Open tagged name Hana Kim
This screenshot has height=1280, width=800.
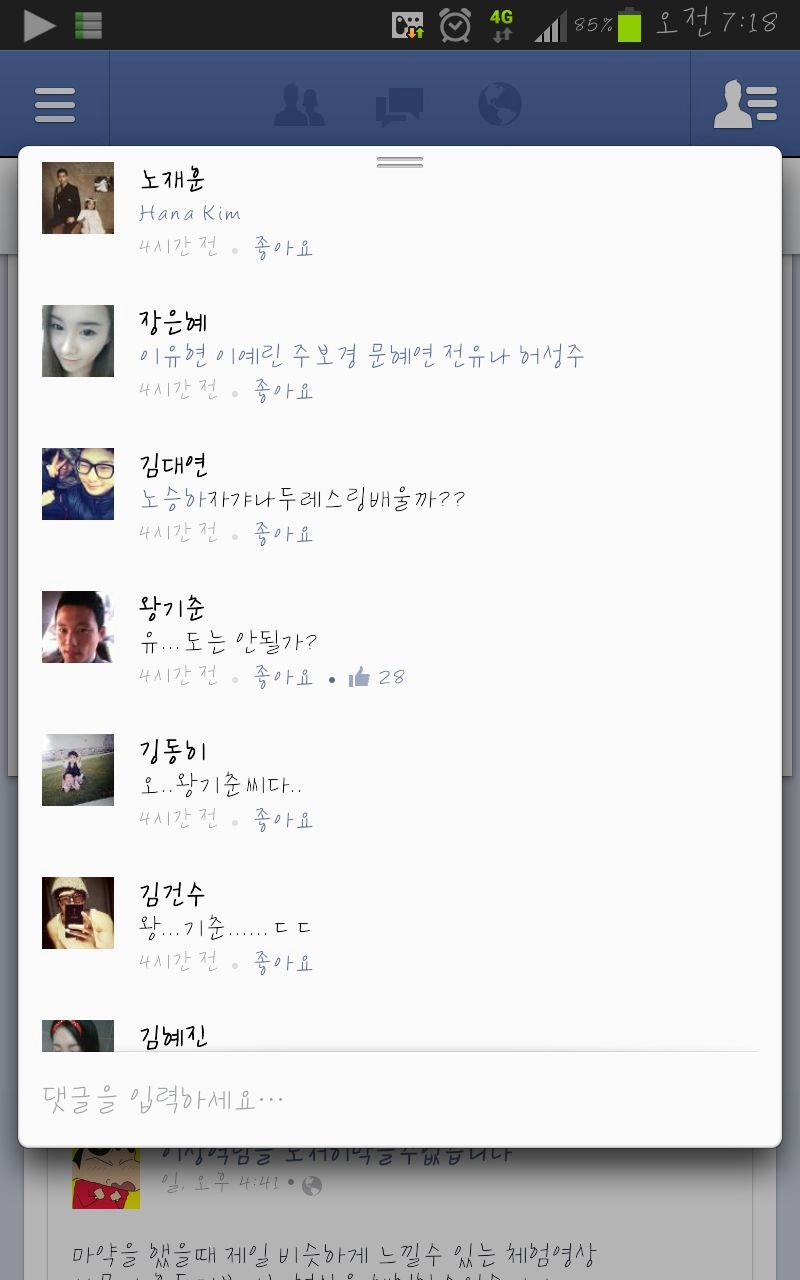tap(190, 213)
